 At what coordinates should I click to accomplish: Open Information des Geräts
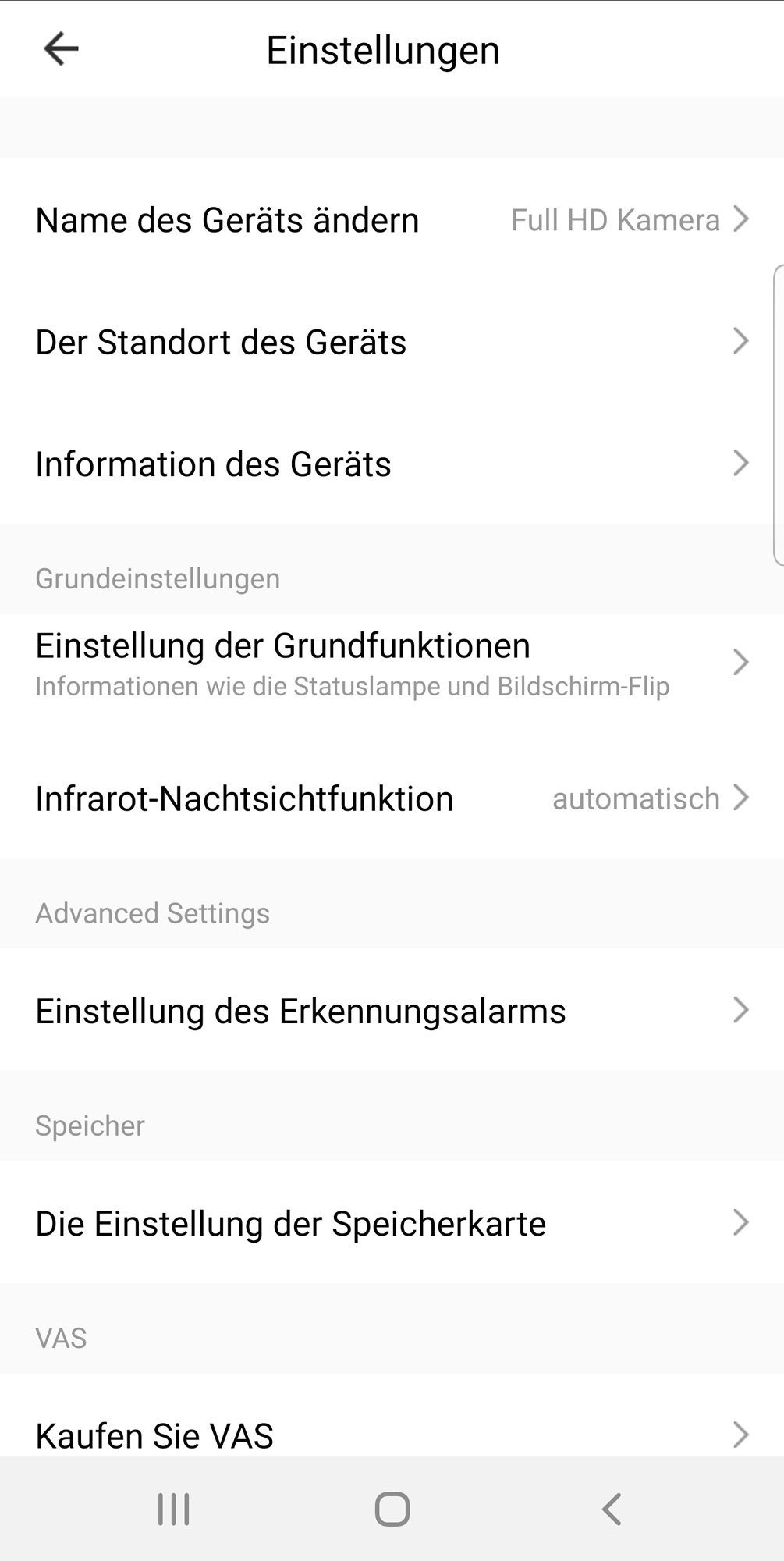coord(390,464)
